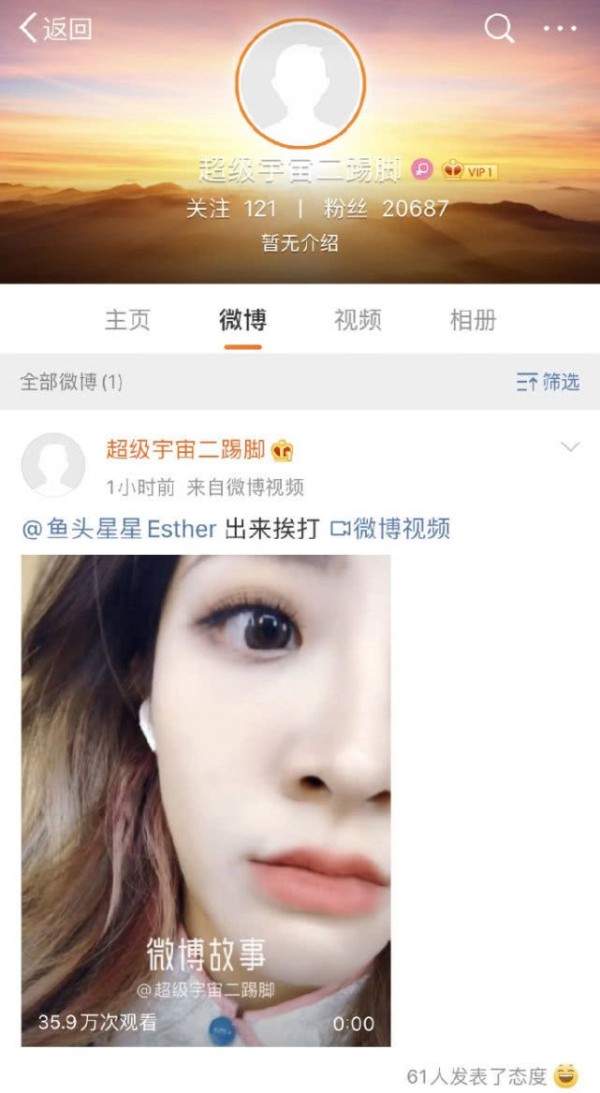Image resolution: width=600 pixels, height=1093 pixels.
Task: Expand the post's dropdown chevron
Action: click(x=570, y=447)
